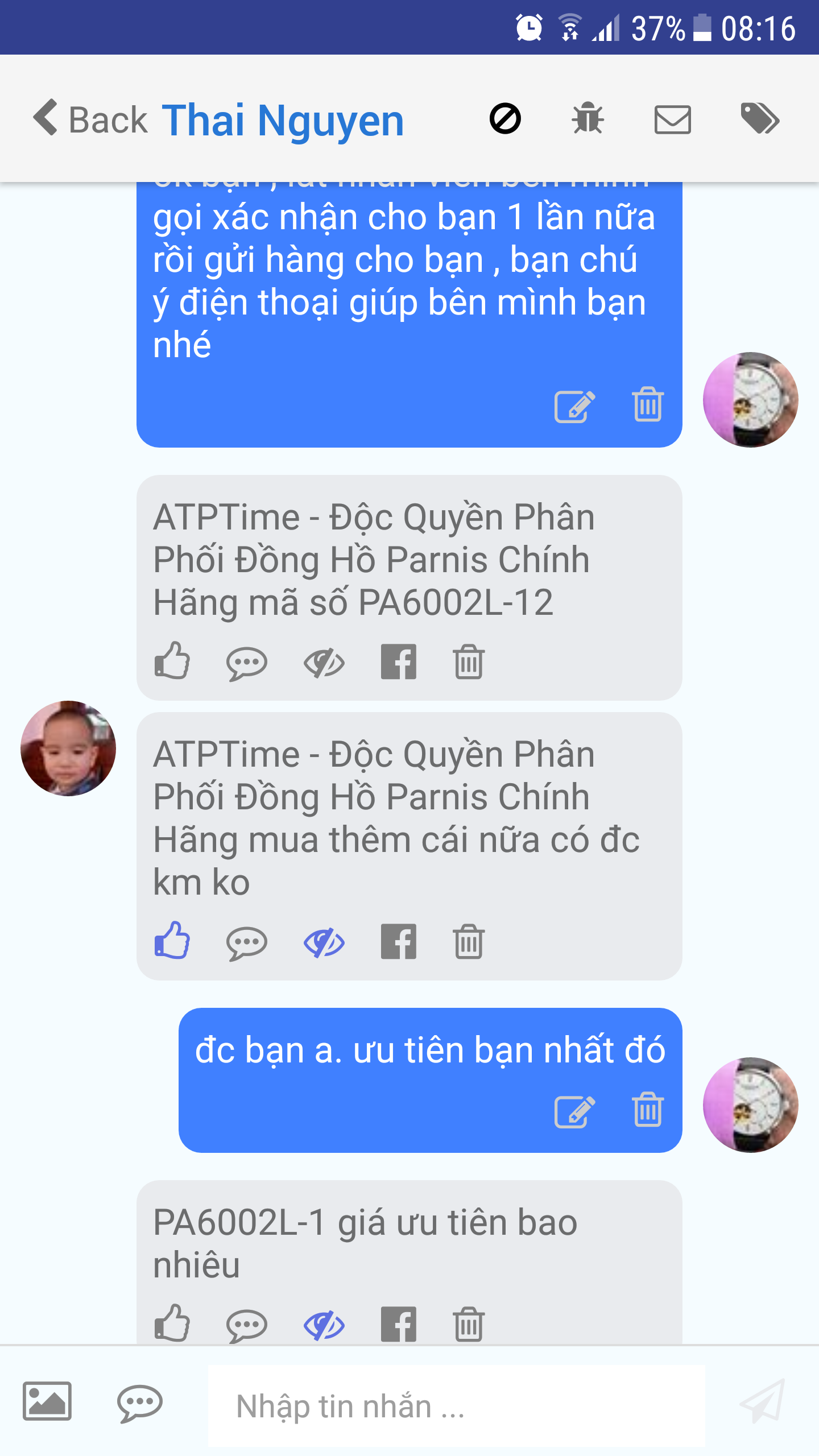The width and height of the screenshot is (819, 1456).
Task: Open quick replies speech bubble icon
Action: point(139,1403)
